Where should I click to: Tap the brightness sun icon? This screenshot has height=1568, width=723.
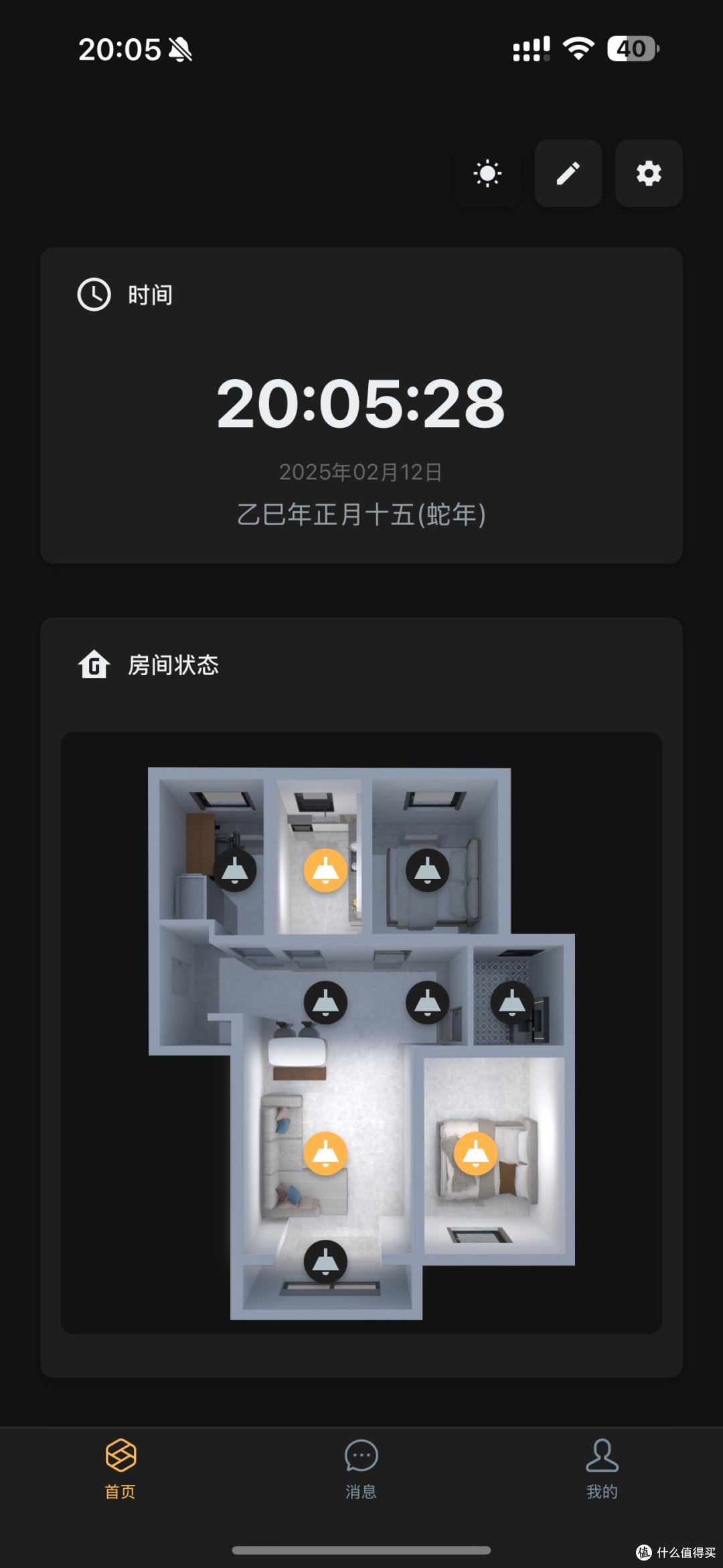[487, 173]
